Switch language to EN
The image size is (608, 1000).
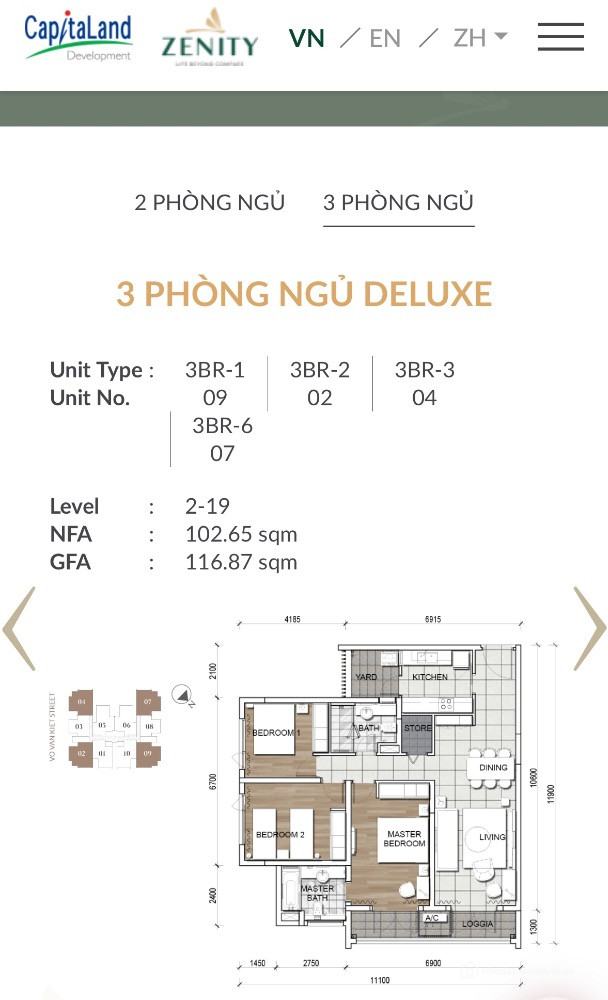[384, 38]
